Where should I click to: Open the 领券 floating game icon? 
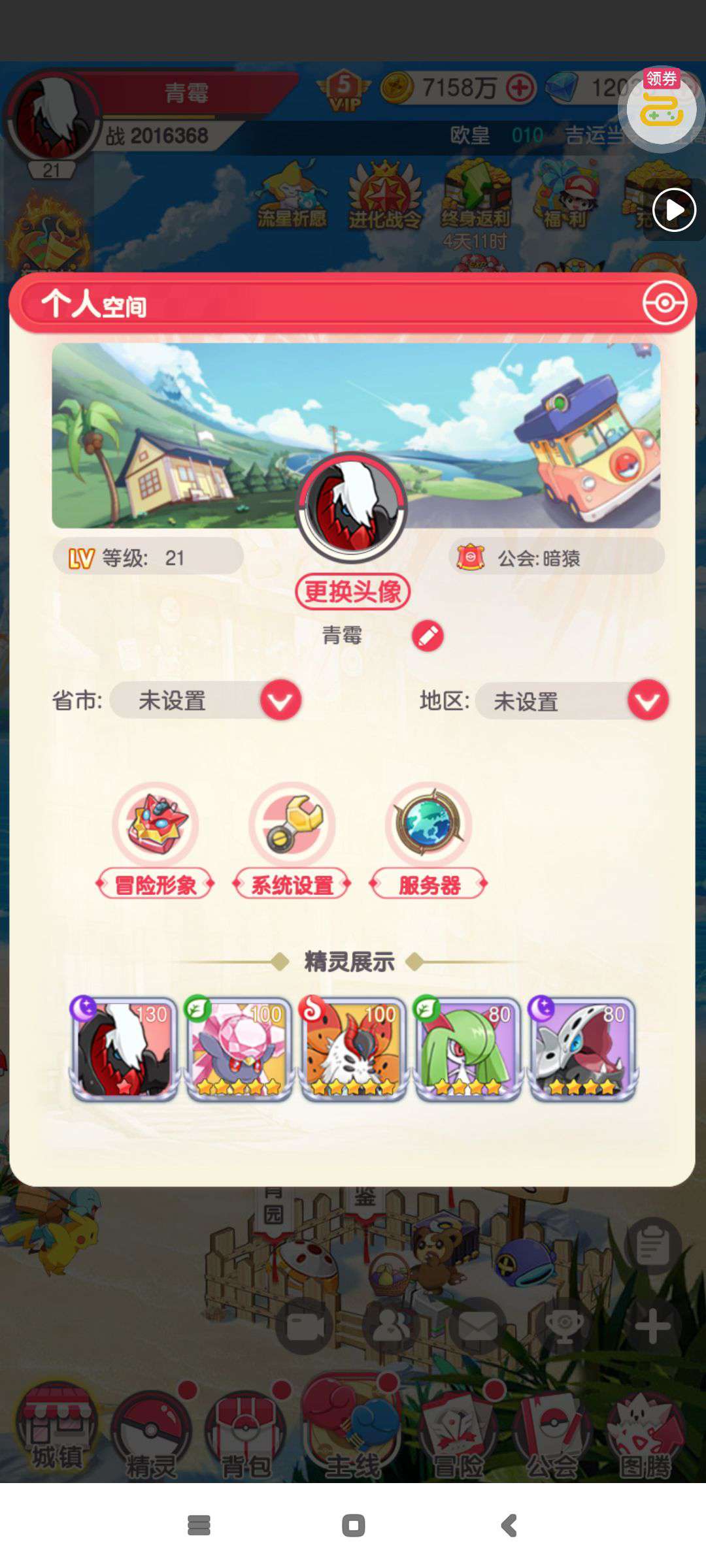click(661, 109)
